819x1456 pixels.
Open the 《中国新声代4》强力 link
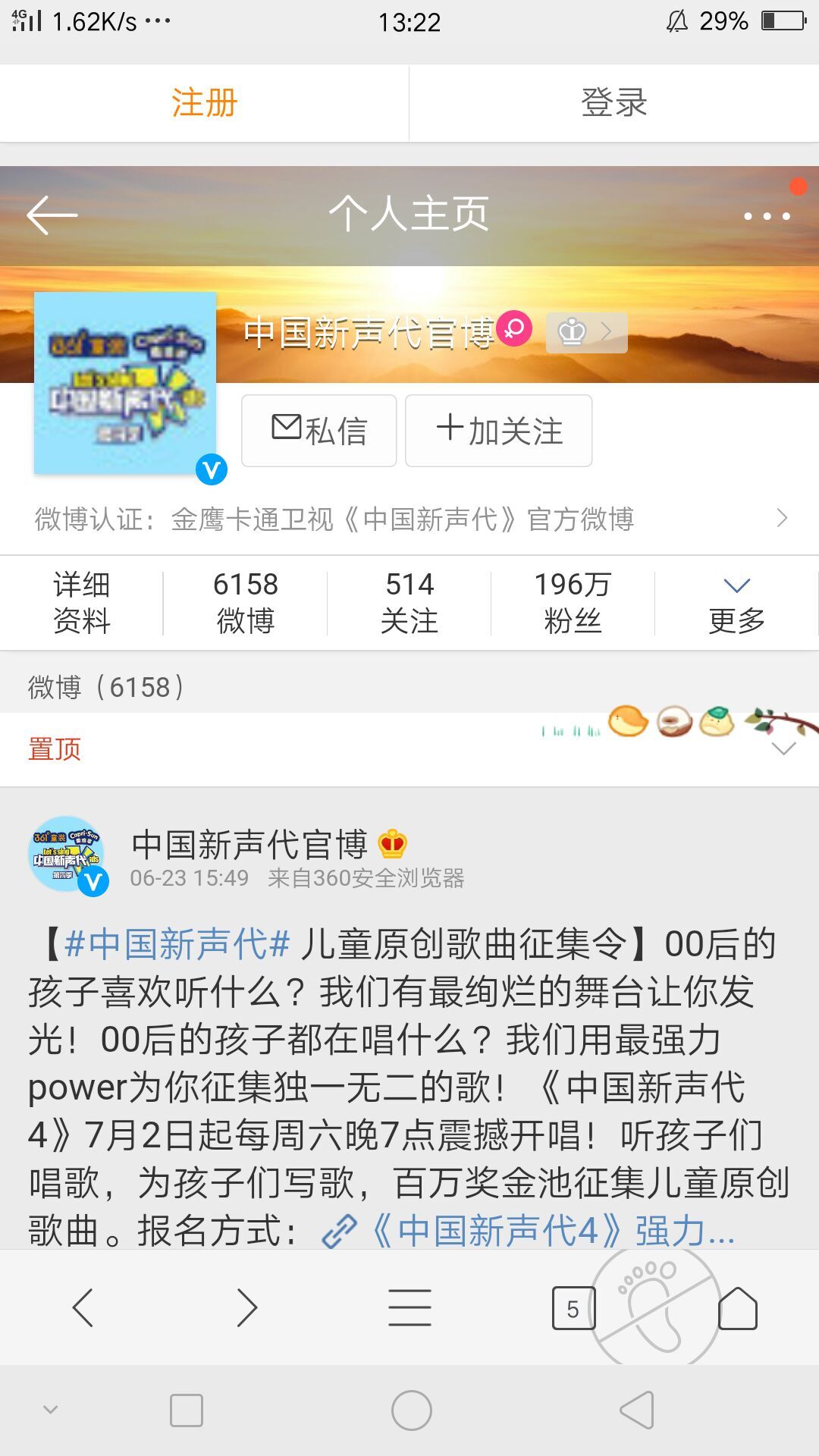pyautogui.click(x=531, y=1230)
